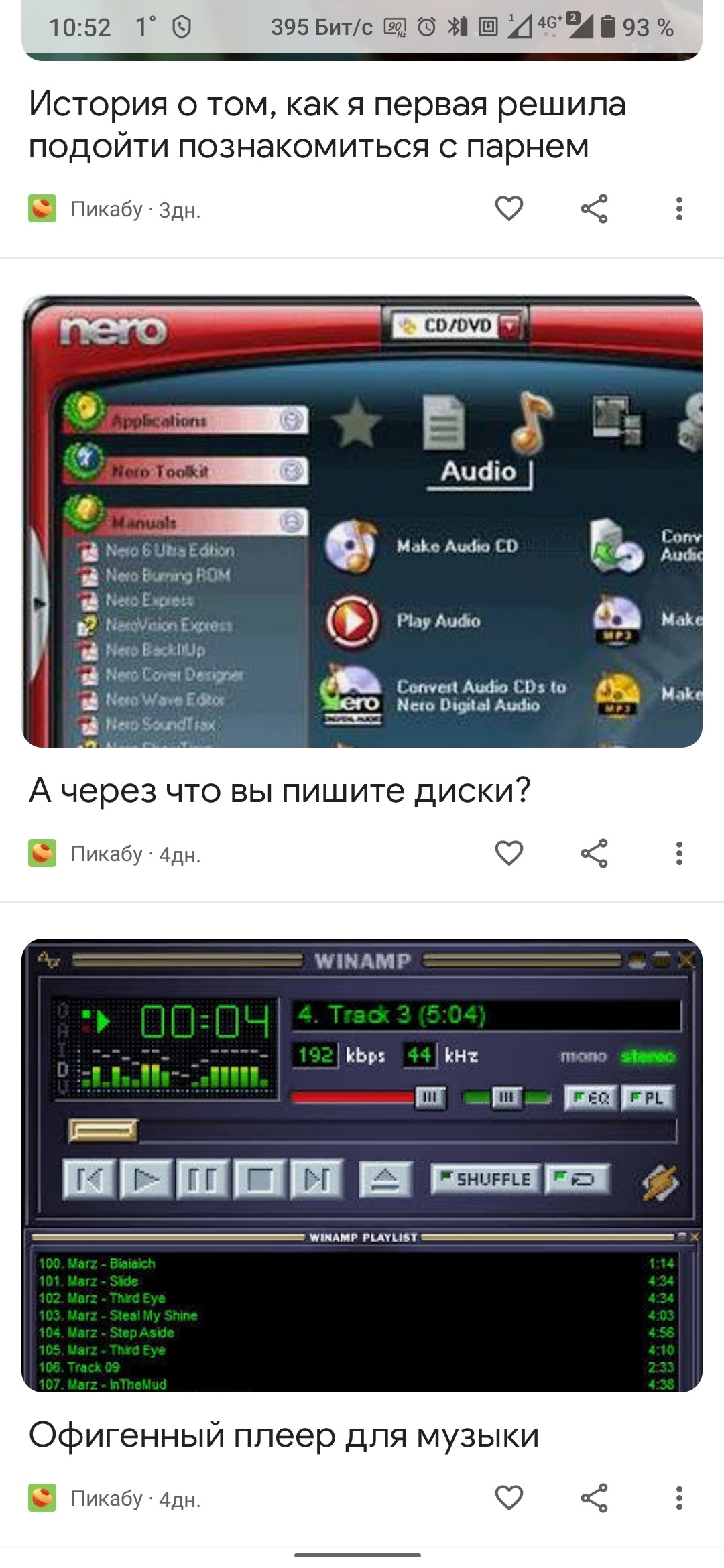The height and width of the screenshot is (1568, 724).
Task: Share the 'Офигенный плеер для музыки' post
Action: tap(594, 1498)
